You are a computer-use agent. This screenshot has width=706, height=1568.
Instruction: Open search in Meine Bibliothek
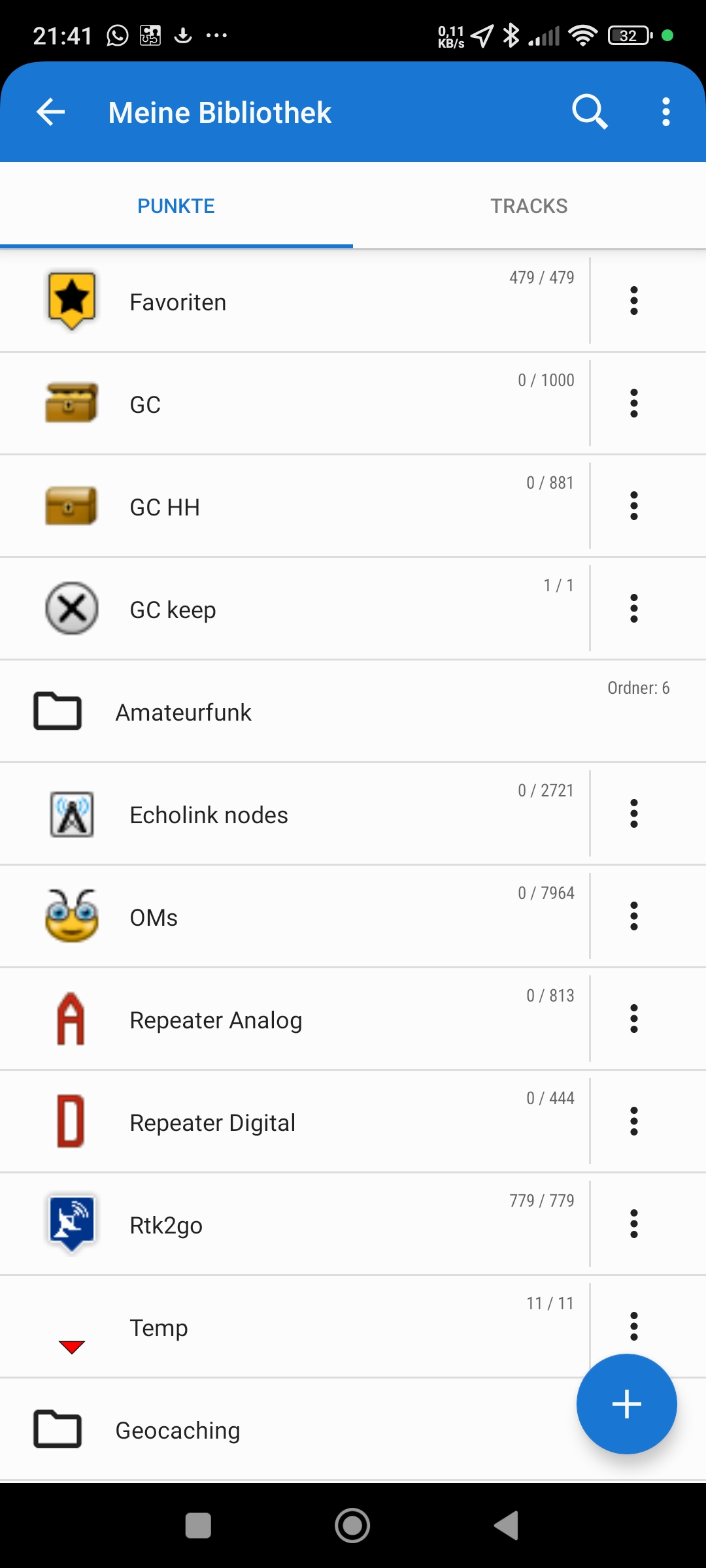[590, 112]
